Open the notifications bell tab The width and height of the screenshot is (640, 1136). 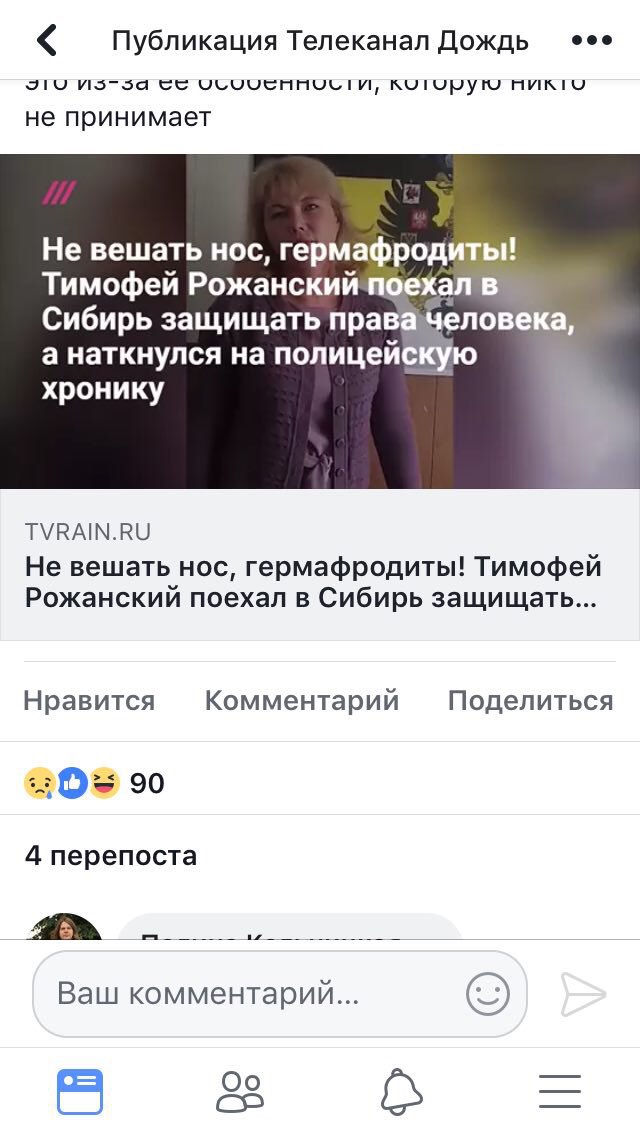click(x=401, y=1091)
